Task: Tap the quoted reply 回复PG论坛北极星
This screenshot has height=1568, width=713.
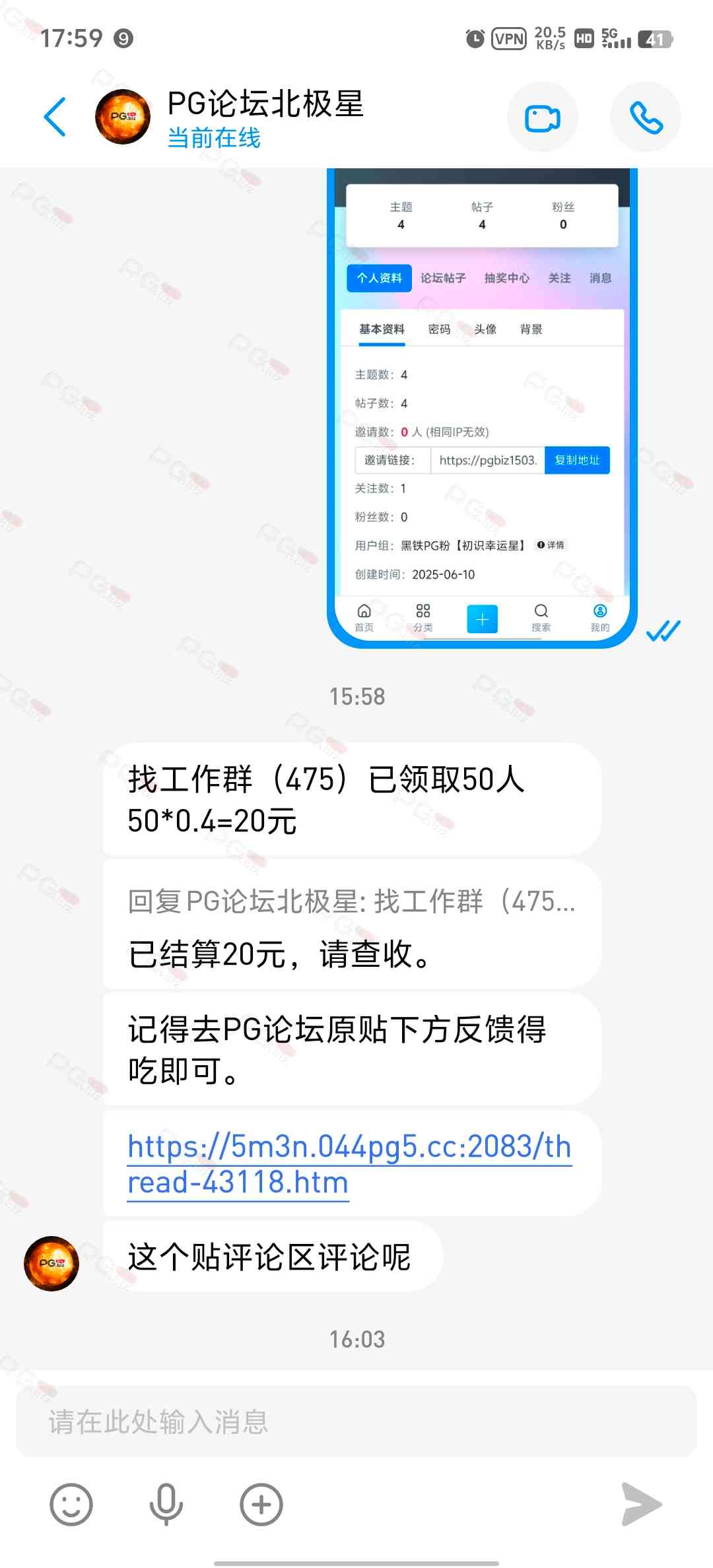Action: click(351, 901)
